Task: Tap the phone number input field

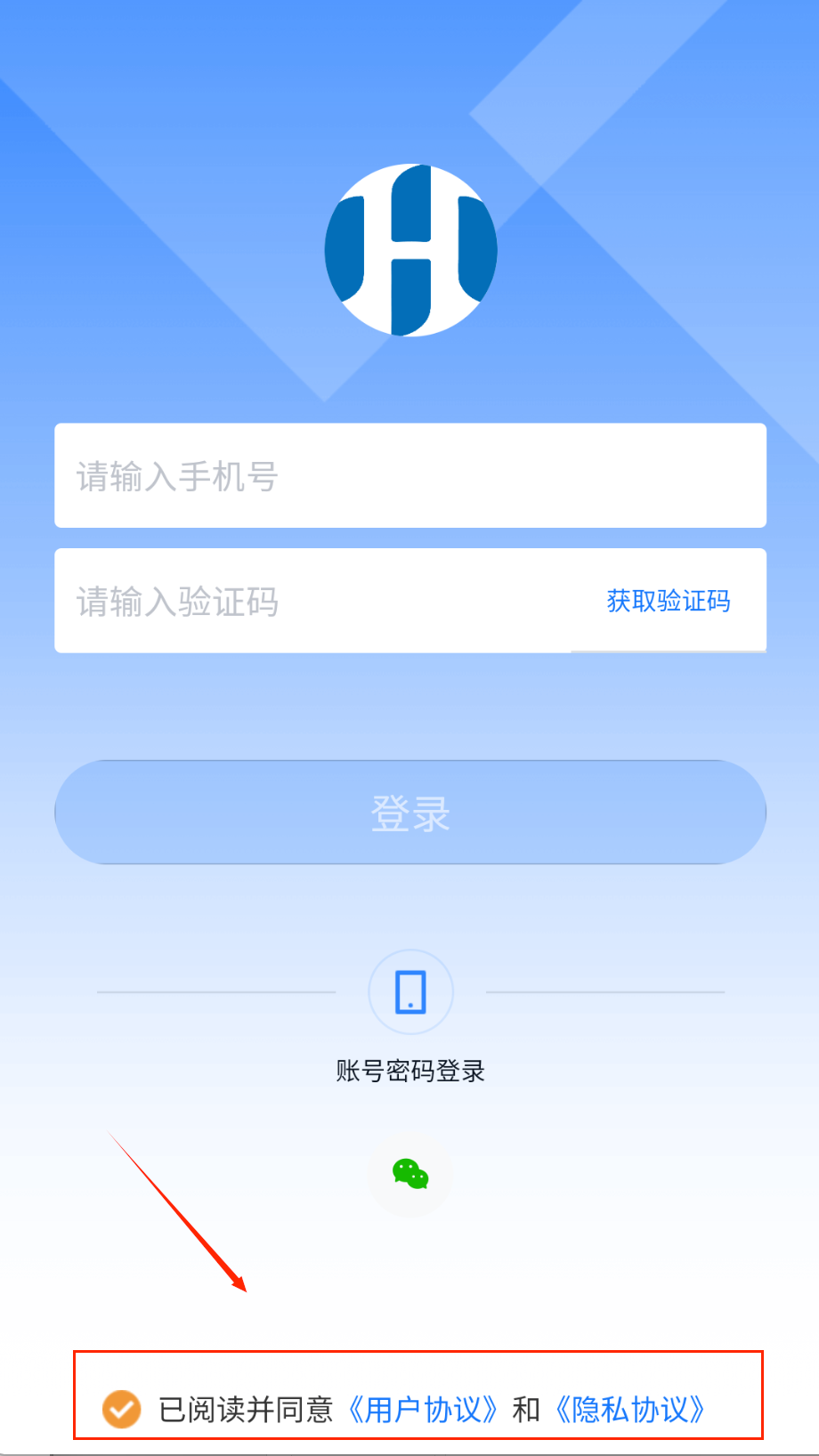Action: (x=409, y=476)
